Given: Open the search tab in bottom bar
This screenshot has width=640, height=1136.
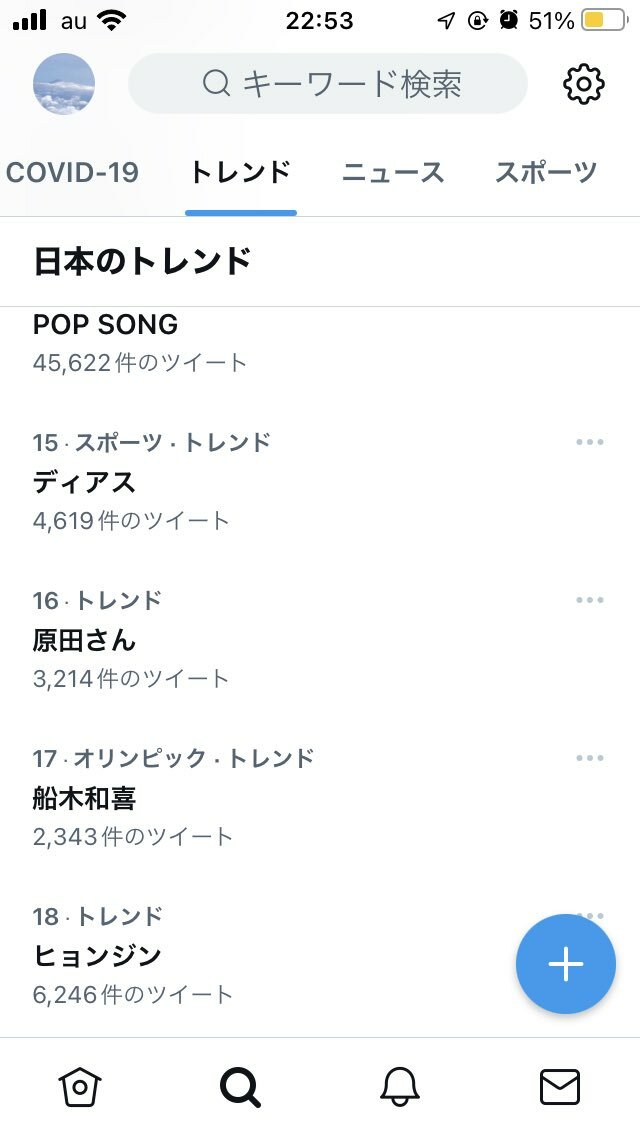Looking at the screenshot, I should (x=240, y=1087).
